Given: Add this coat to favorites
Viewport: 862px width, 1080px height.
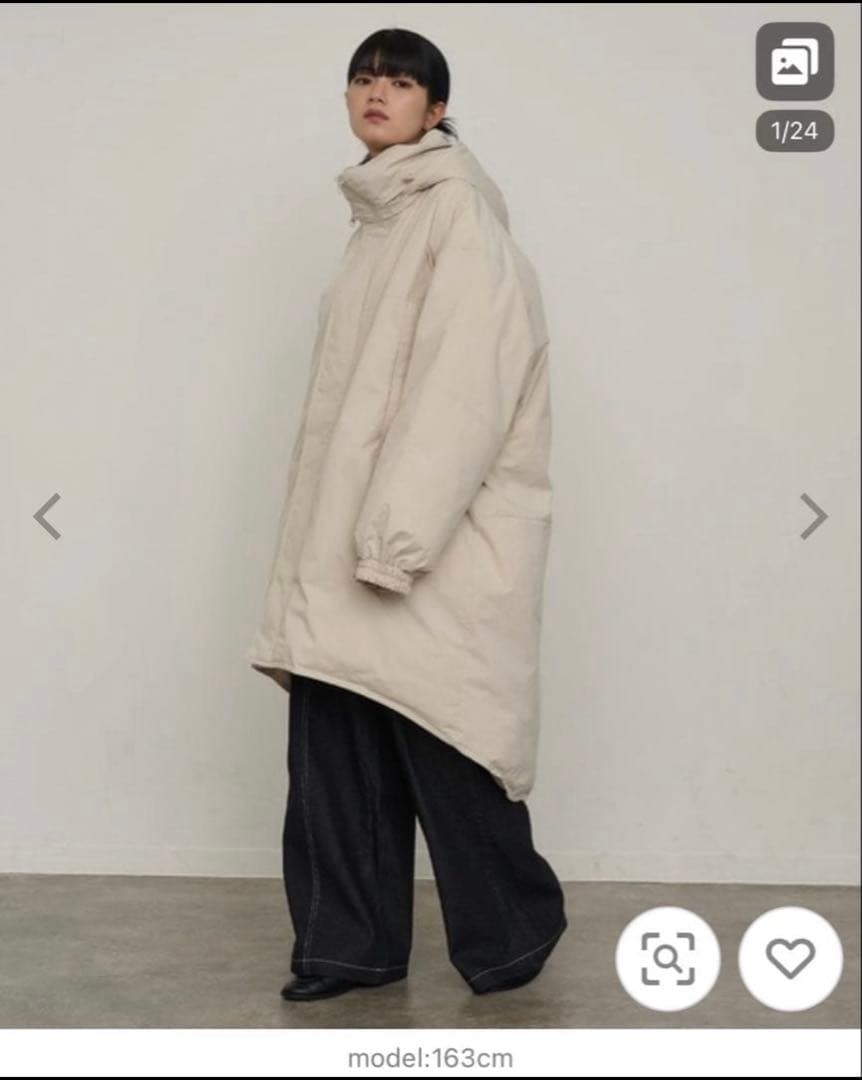Looking at the screenshot, I should [x=790, y=959].
